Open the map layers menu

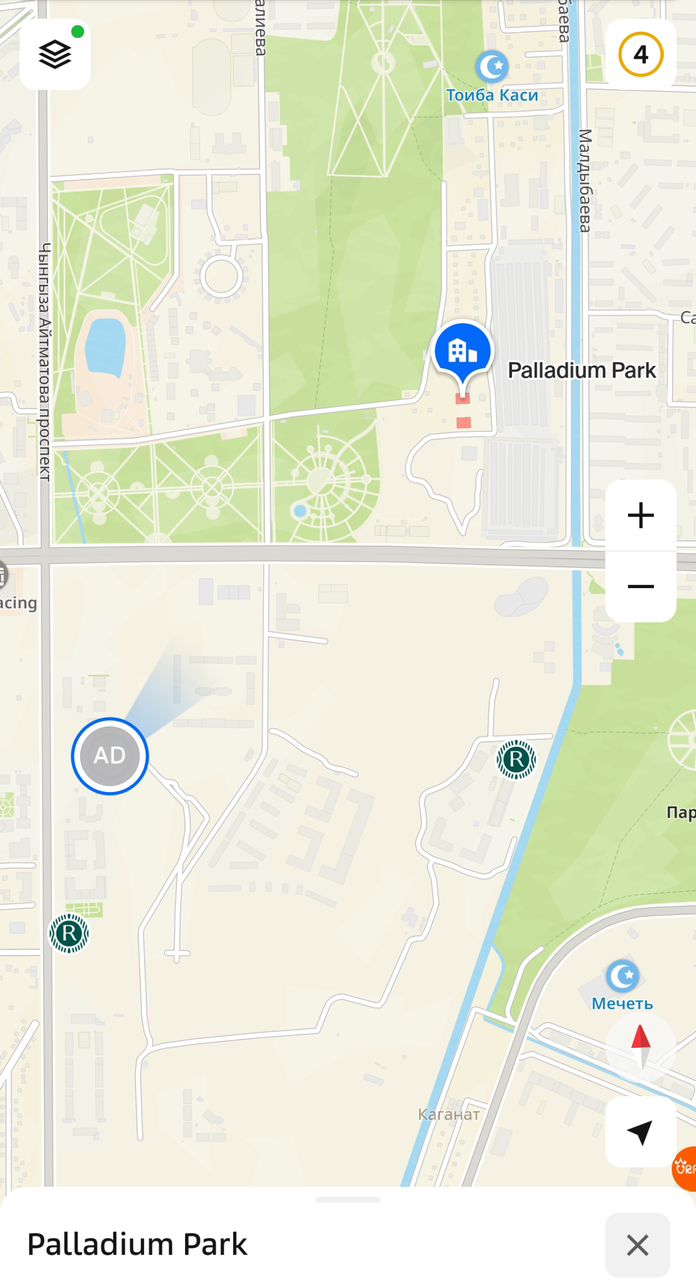pos(55,54)
